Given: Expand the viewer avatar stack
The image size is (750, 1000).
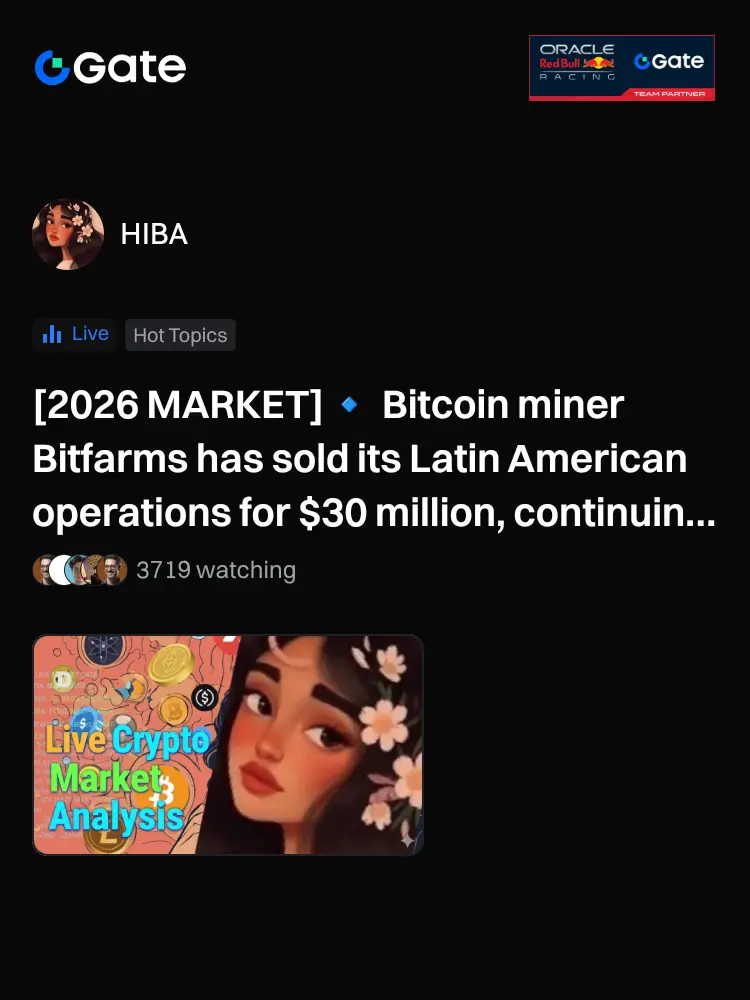Looking at the screenshot, I should point(80,569).
